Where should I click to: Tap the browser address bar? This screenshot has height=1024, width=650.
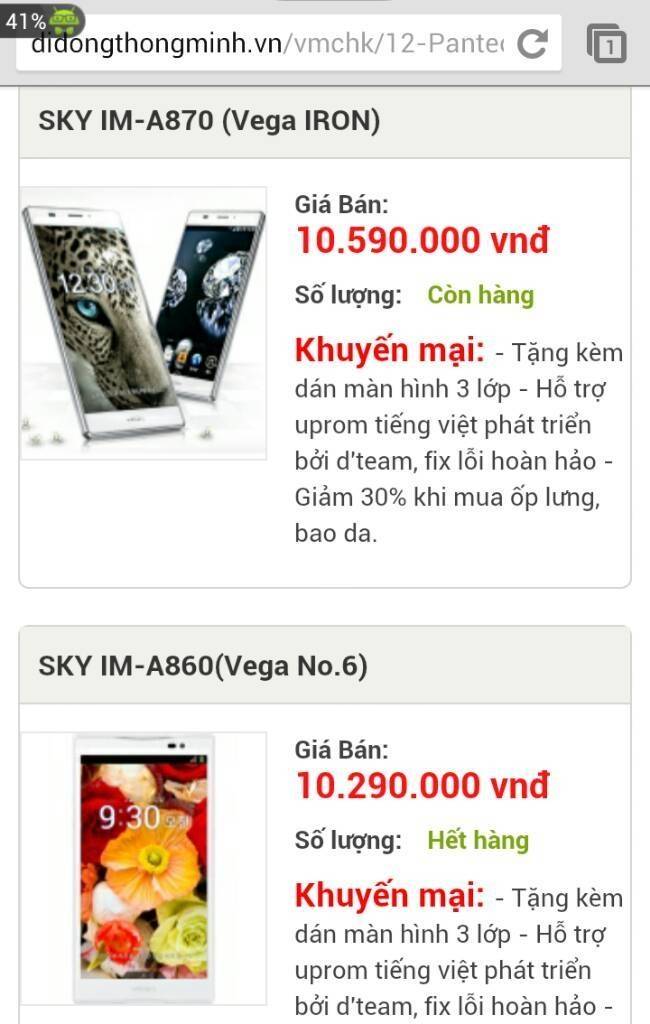(x=268, y=44)
